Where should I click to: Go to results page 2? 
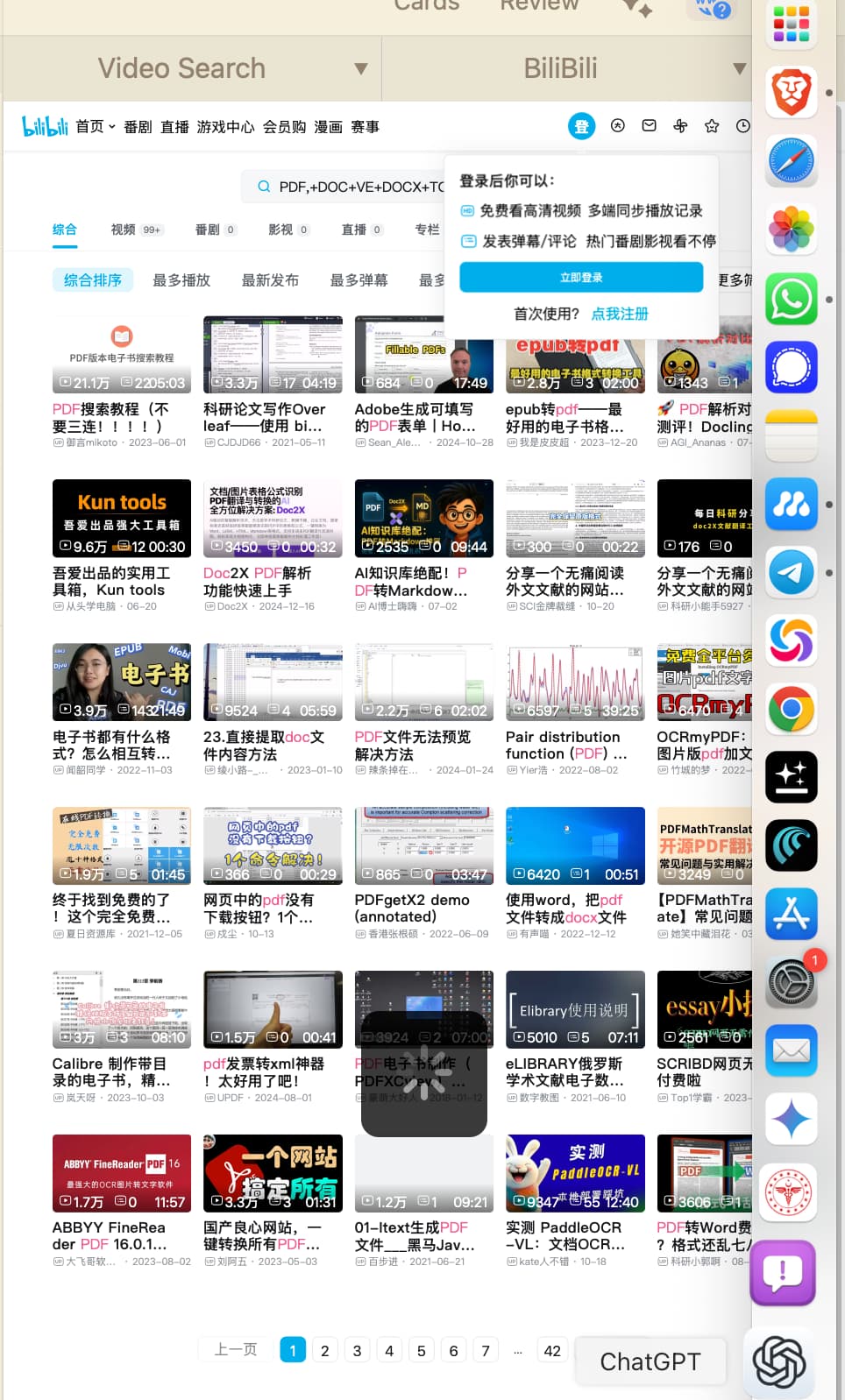tap(324, 1350)
